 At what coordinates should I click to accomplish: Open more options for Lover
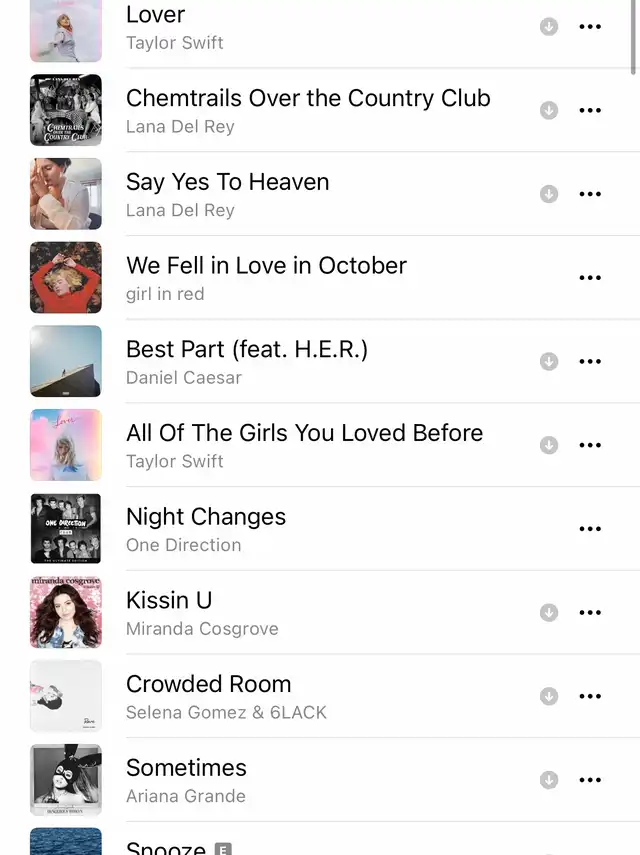coord(590,27)
